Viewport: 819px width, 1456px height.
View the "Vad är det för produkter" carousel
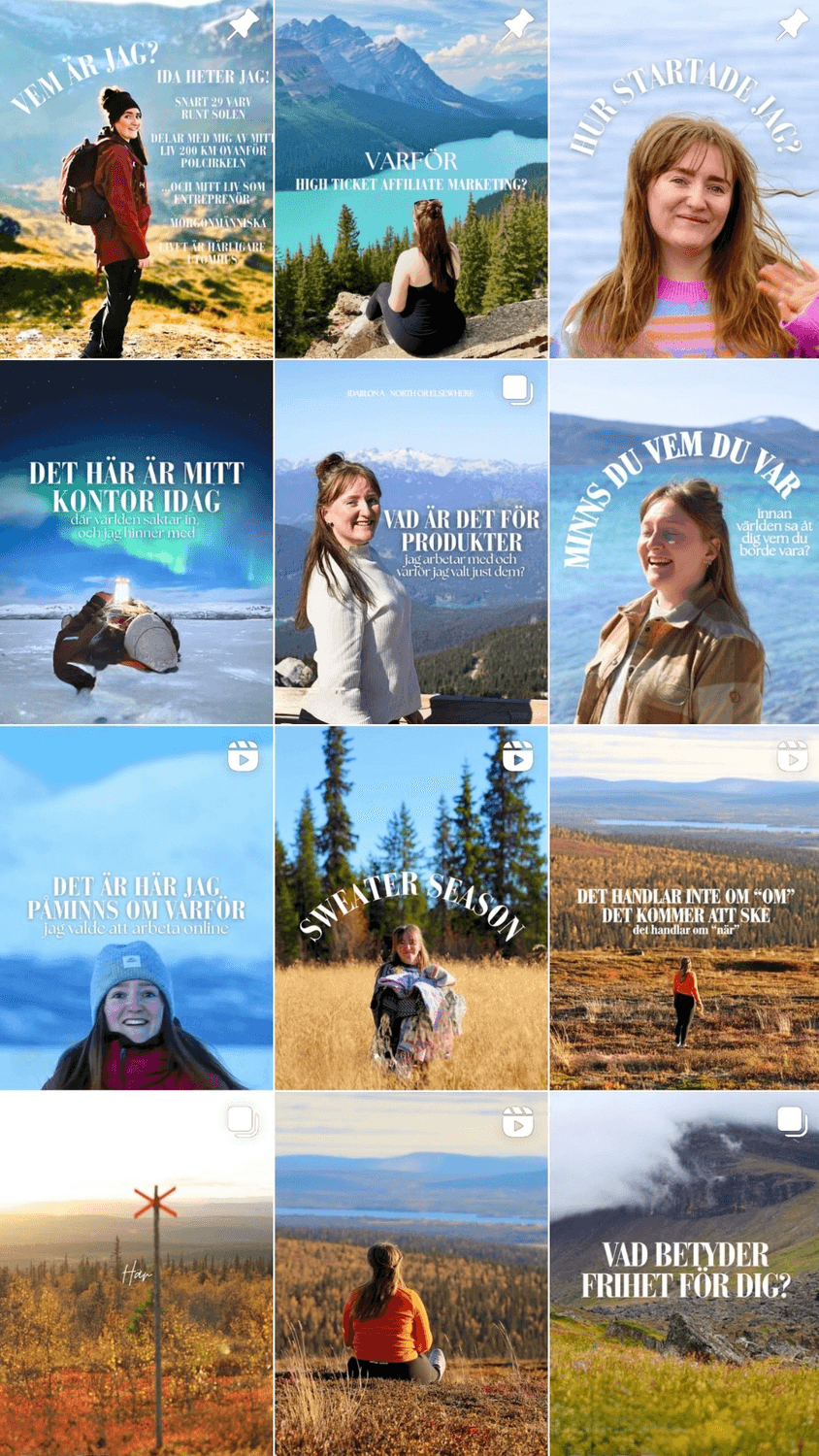(x=410, y=544)
